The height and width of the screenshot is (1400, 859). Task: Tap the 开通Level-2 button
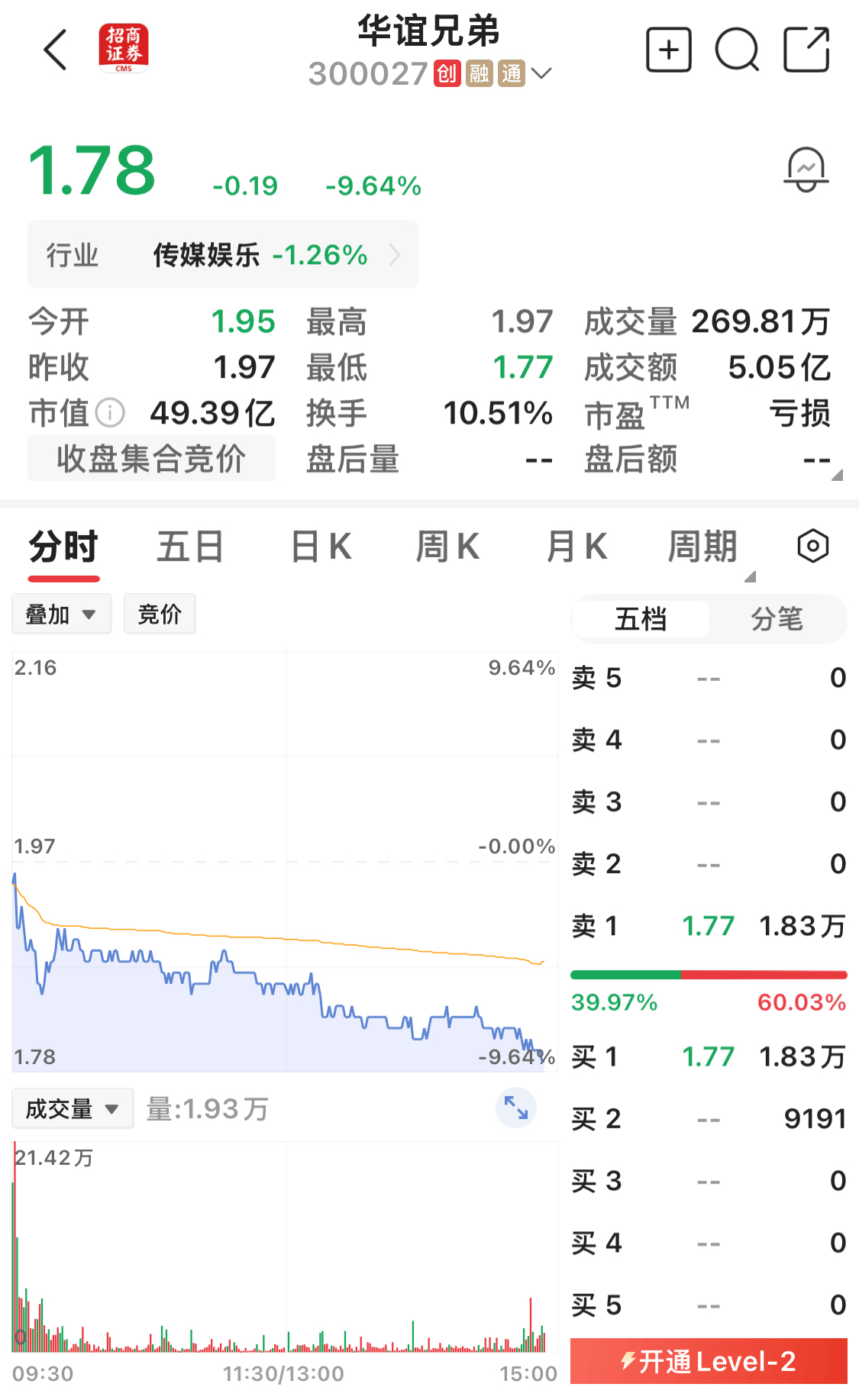point(709,1361)
